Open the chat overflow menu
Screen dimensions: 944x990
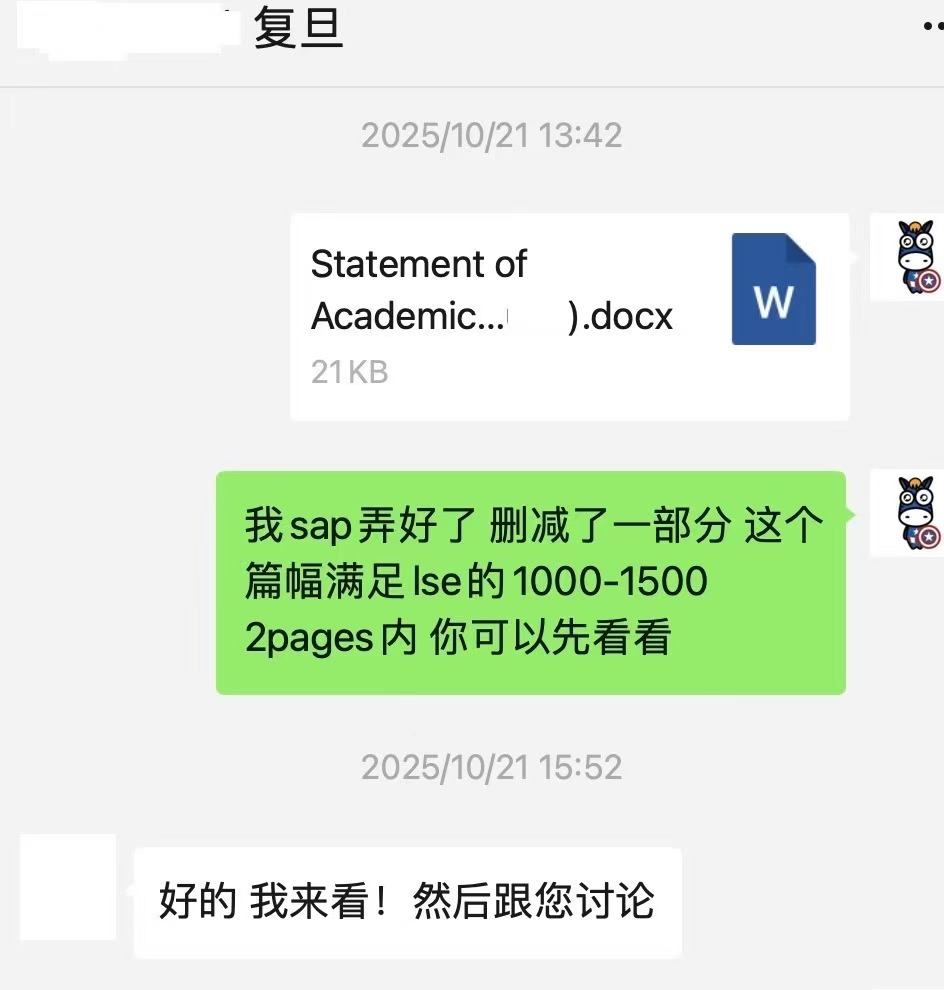tap(932, 27)
